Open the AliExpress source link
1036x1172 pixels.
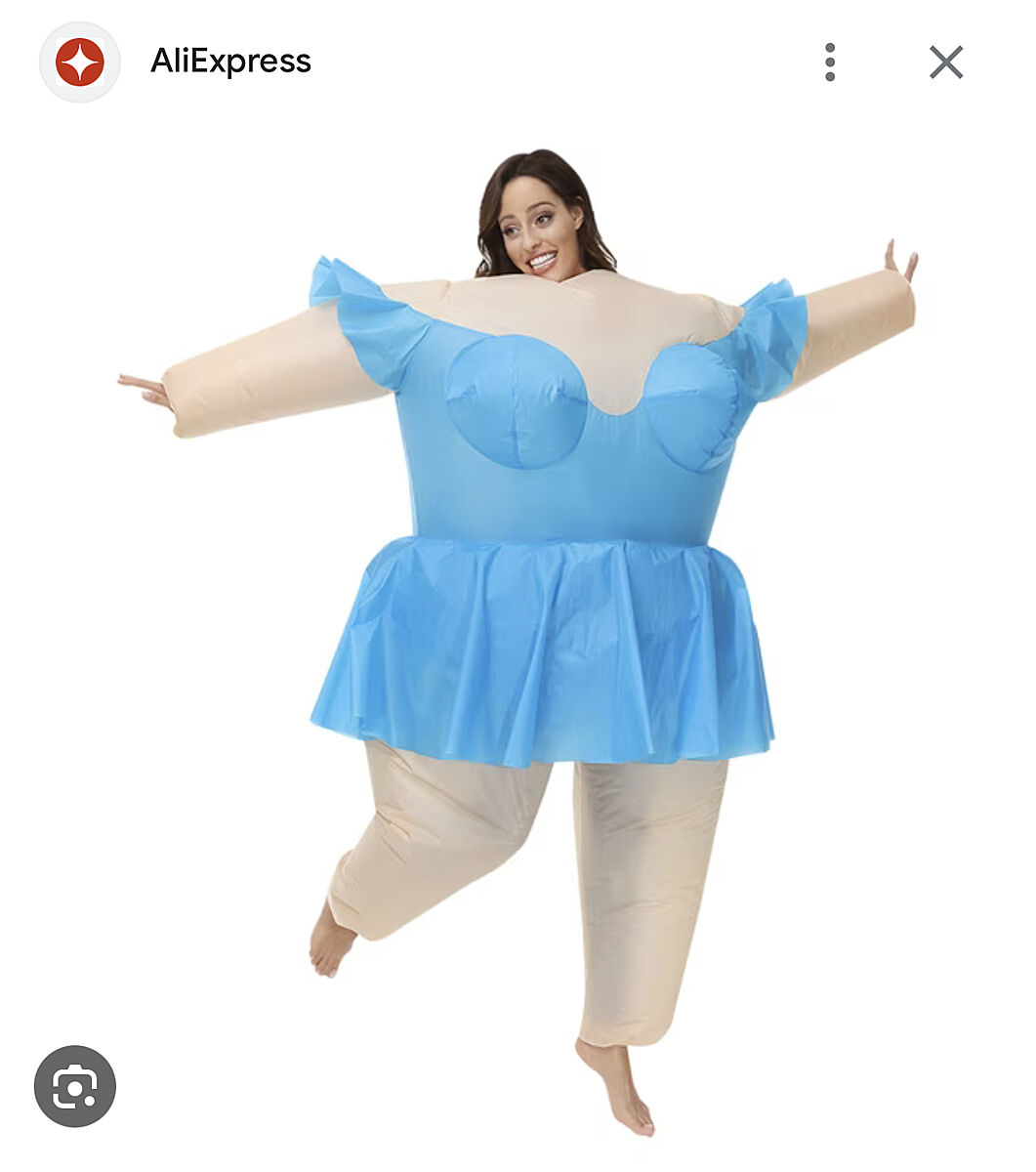tap(230, 62)
